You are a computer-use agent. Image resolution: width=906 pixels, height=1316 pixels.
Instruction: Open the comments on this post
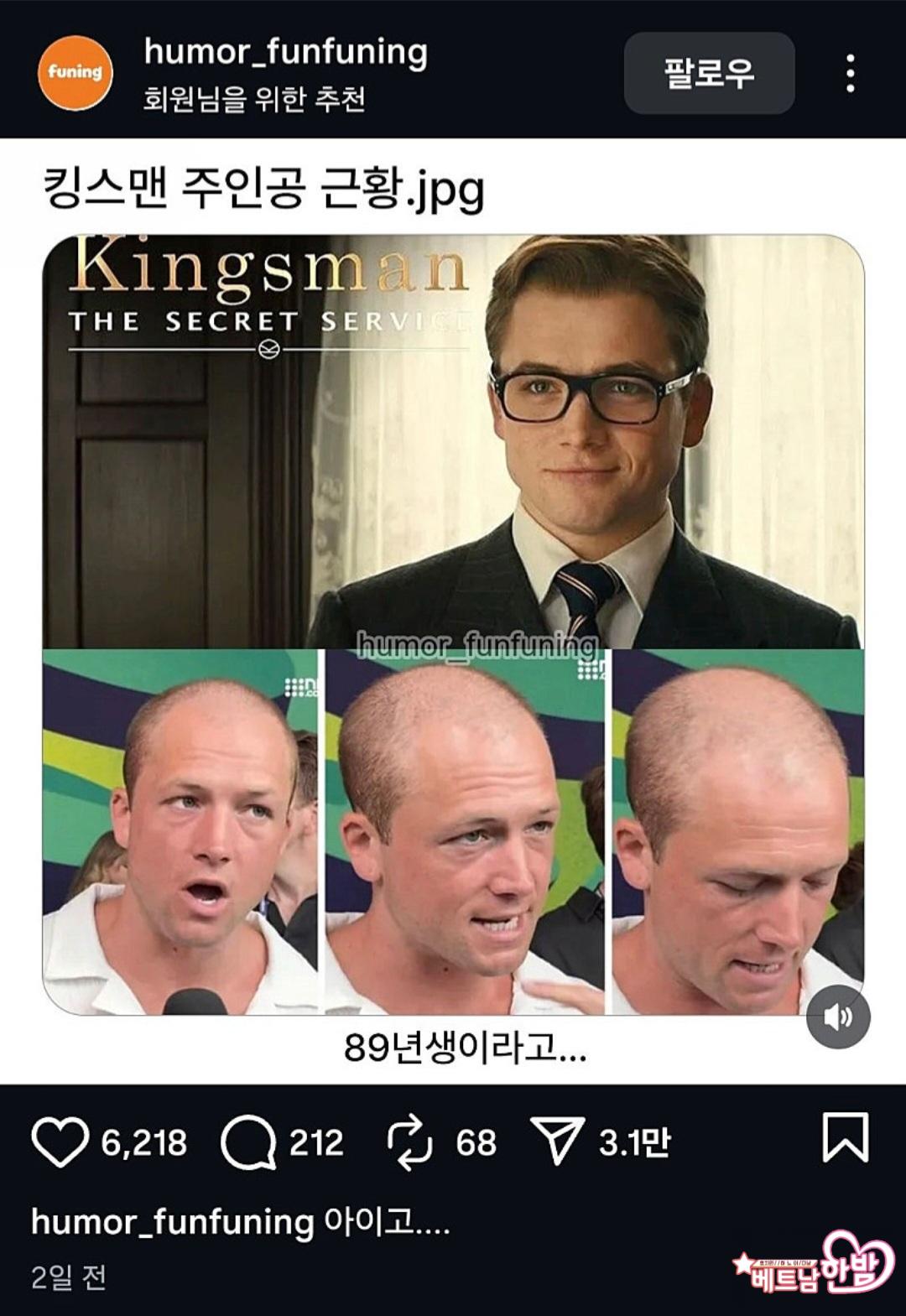(x=248, y=1142)
